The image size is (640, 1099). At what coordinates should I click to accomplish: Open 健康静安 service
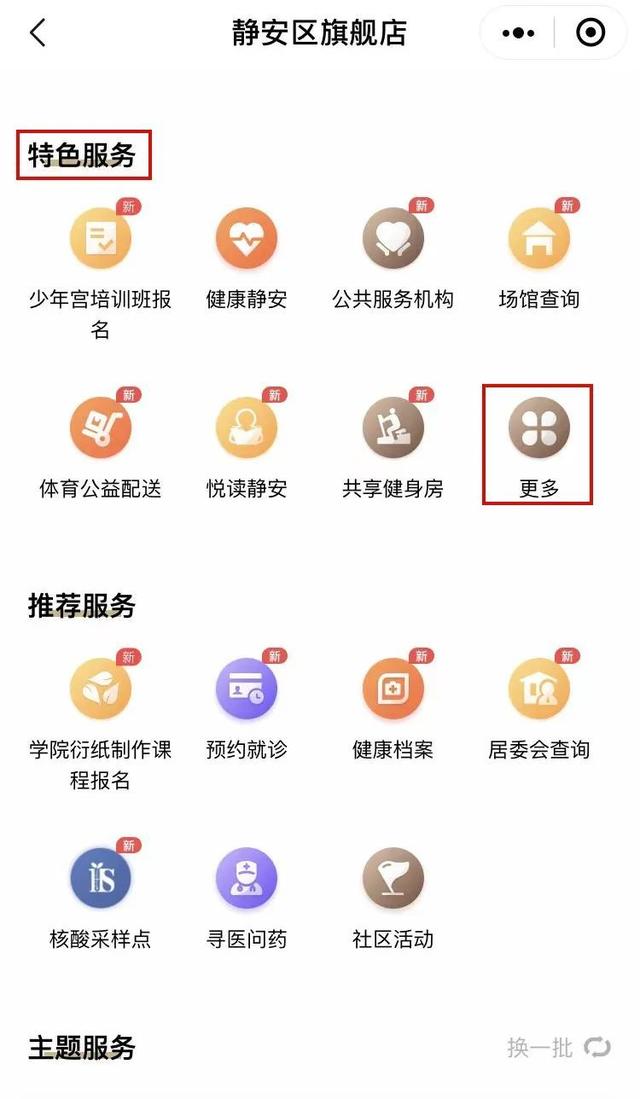[x=246, y=241]
